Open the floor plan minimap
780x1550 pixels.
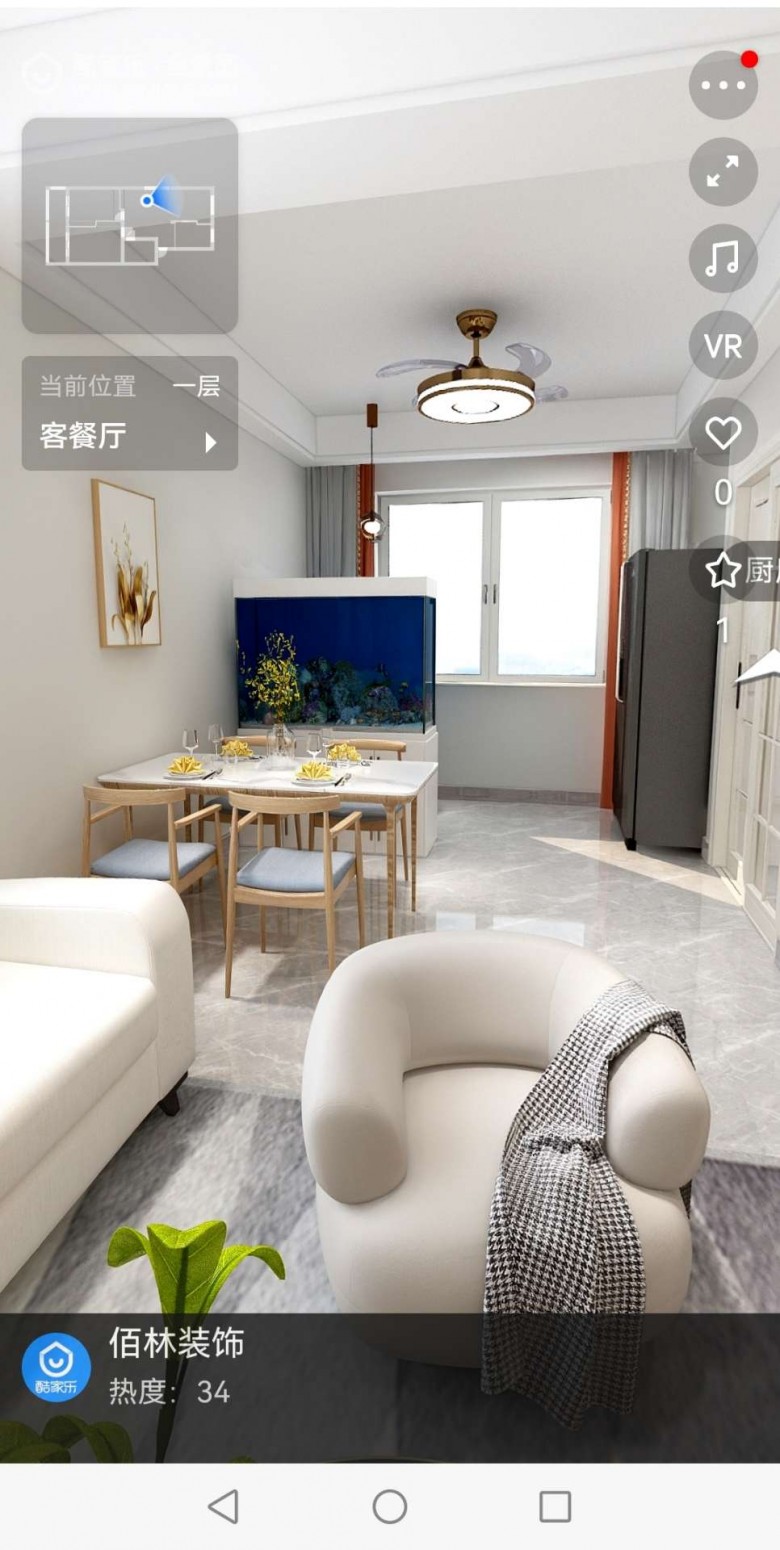click(x=130, y=225)
